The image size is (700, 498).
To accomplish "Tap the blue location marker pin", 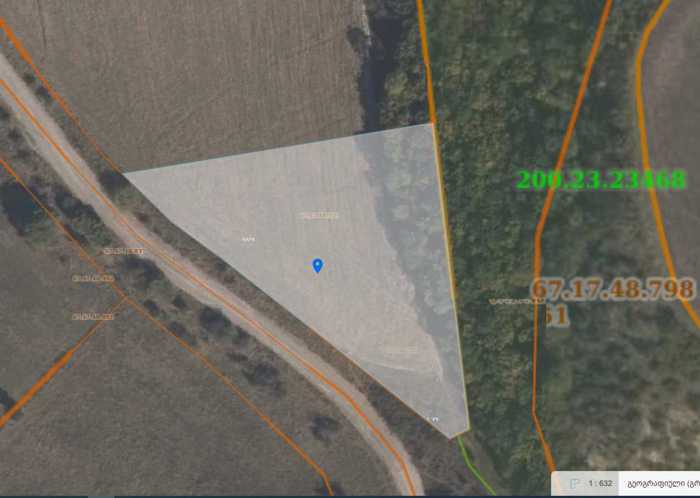I will pos(318,265).
